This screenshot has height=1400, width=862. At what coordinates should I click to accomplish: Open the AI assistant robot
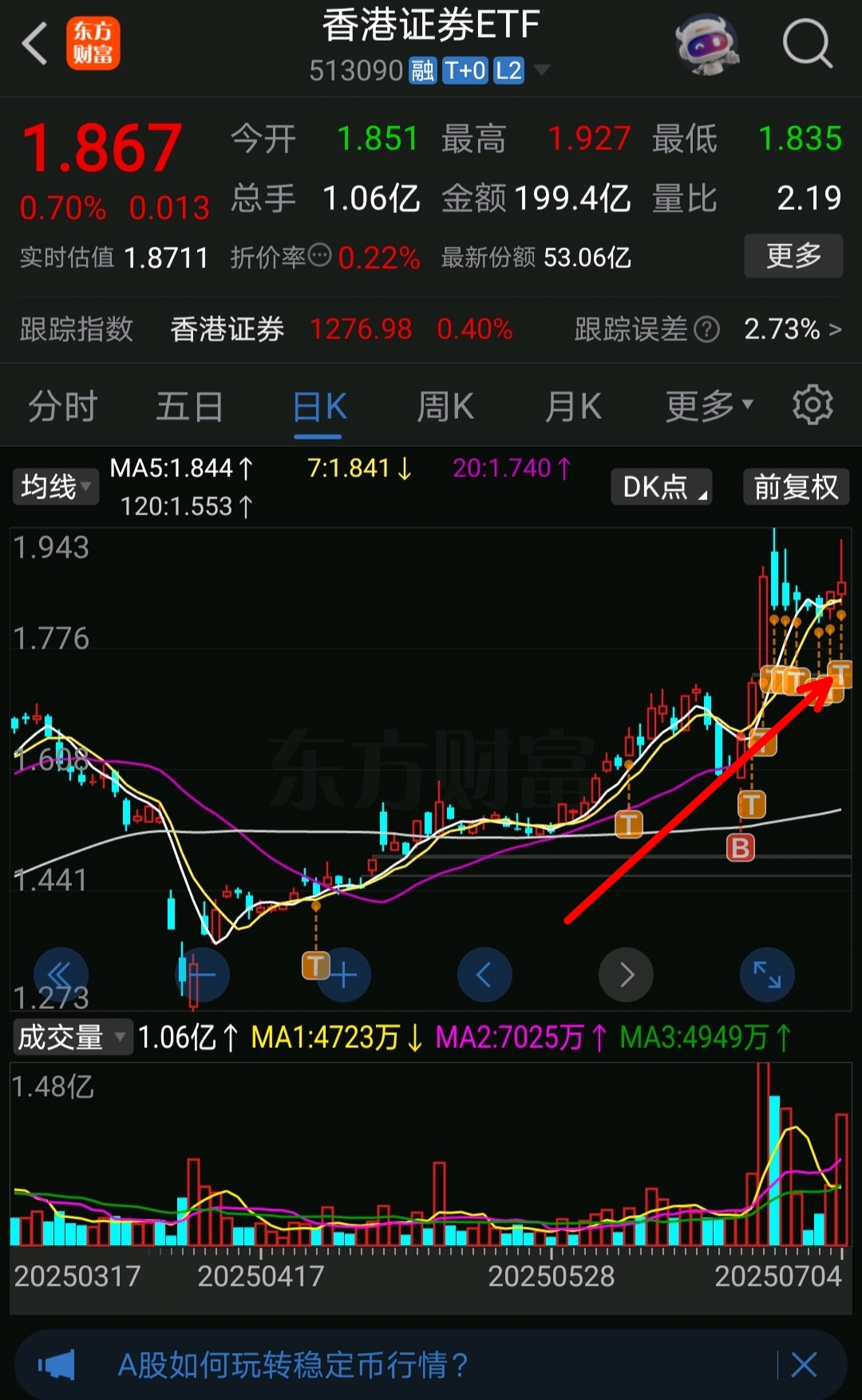click(706, 44)
